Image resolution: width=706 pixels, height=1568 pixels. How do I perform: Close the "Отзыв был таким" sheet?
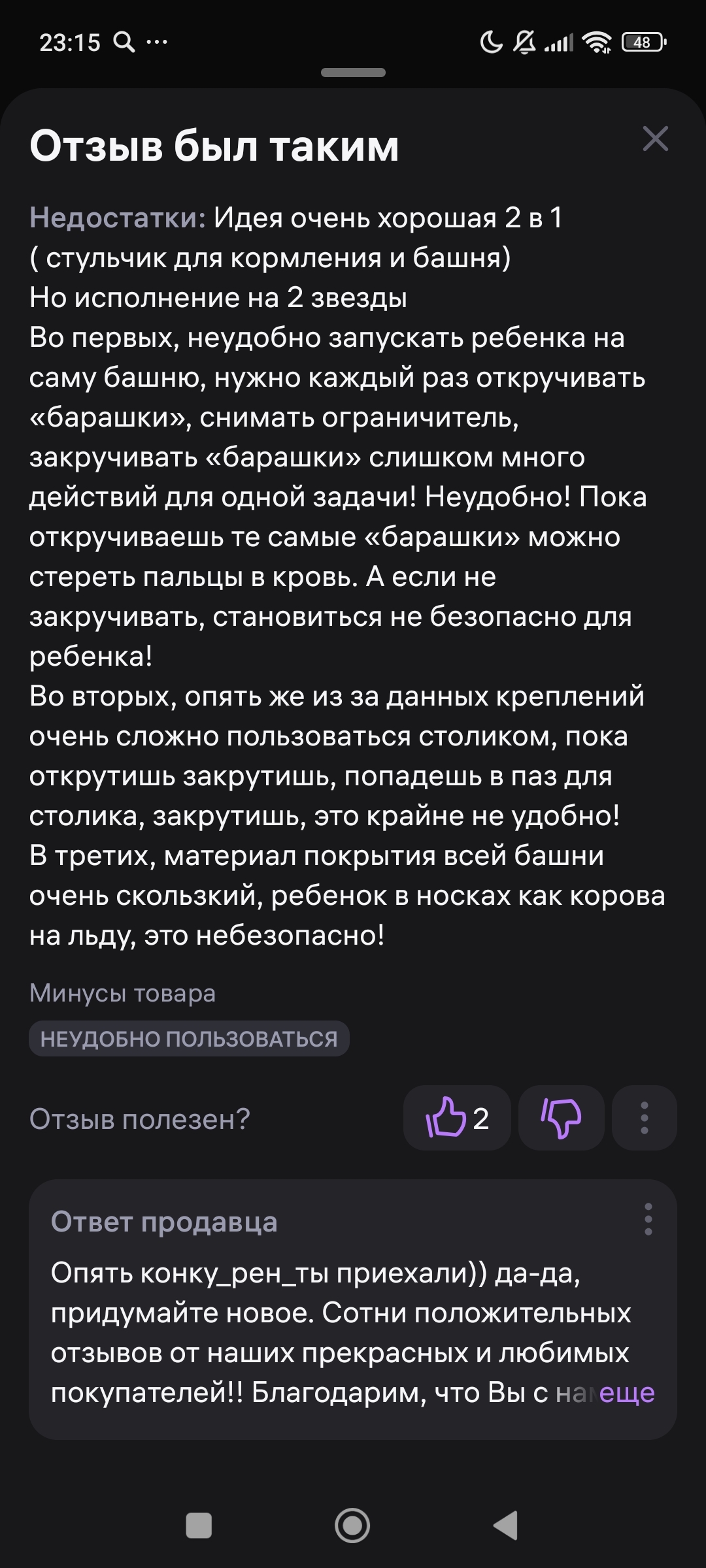coord(655,139)
